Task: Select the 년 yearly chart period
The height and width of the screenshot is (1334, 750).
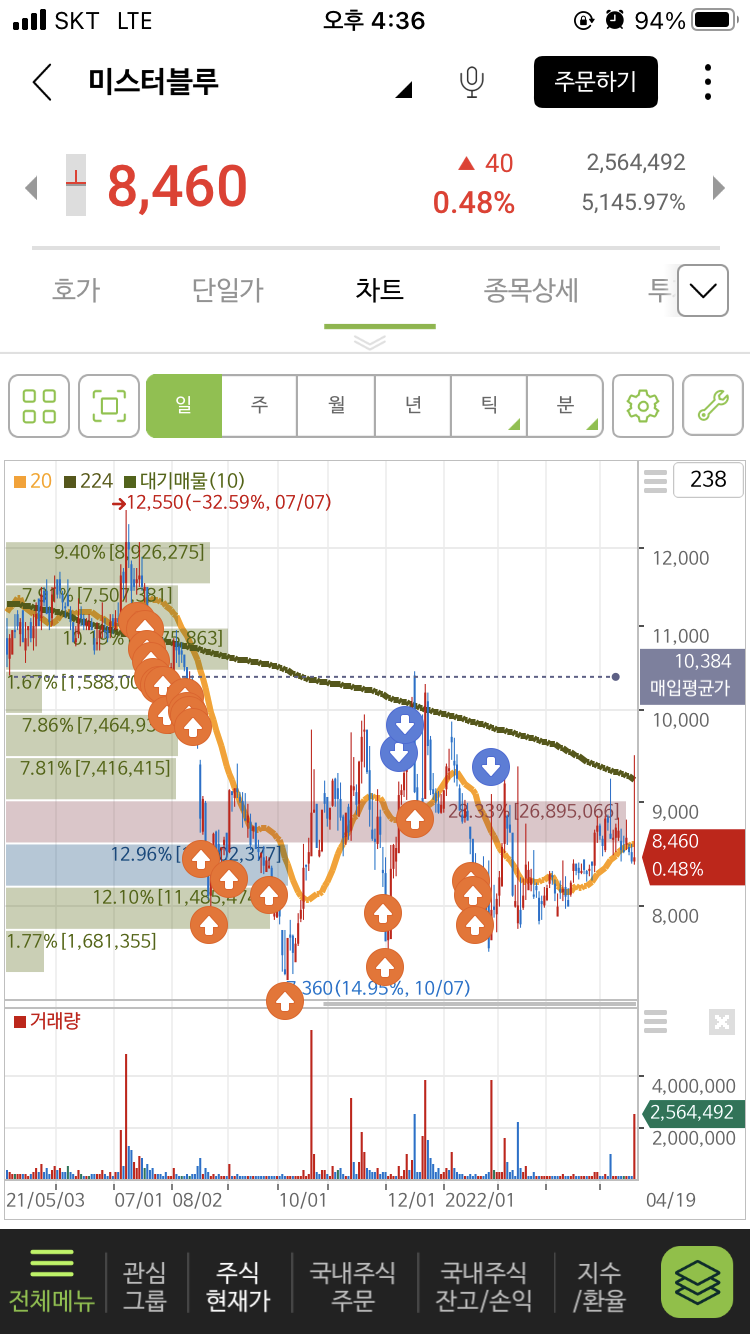Action: click(x=413, y=406)
